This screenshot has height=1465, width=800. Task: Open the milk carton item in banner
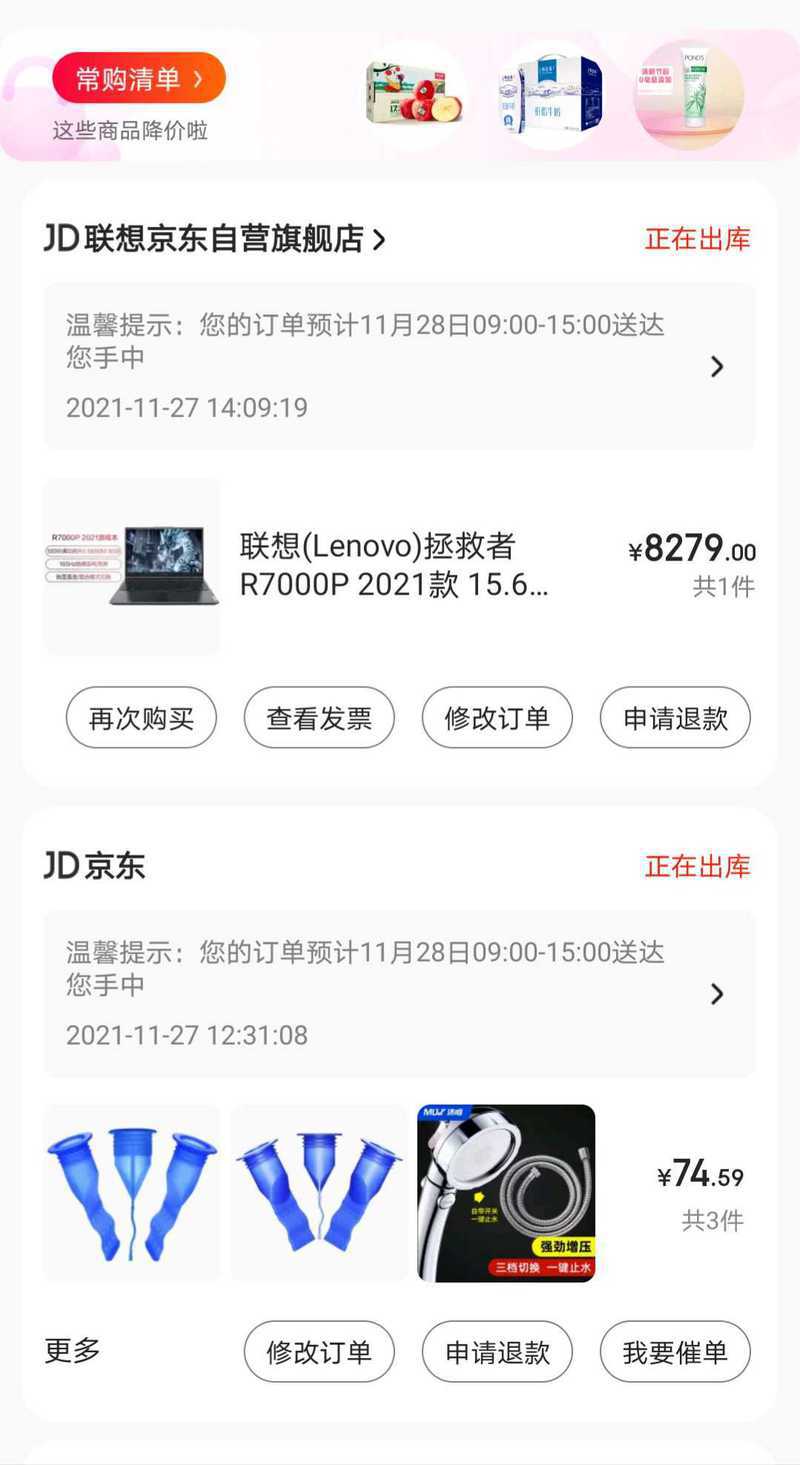pyautogui.click(x=550, y=95)
